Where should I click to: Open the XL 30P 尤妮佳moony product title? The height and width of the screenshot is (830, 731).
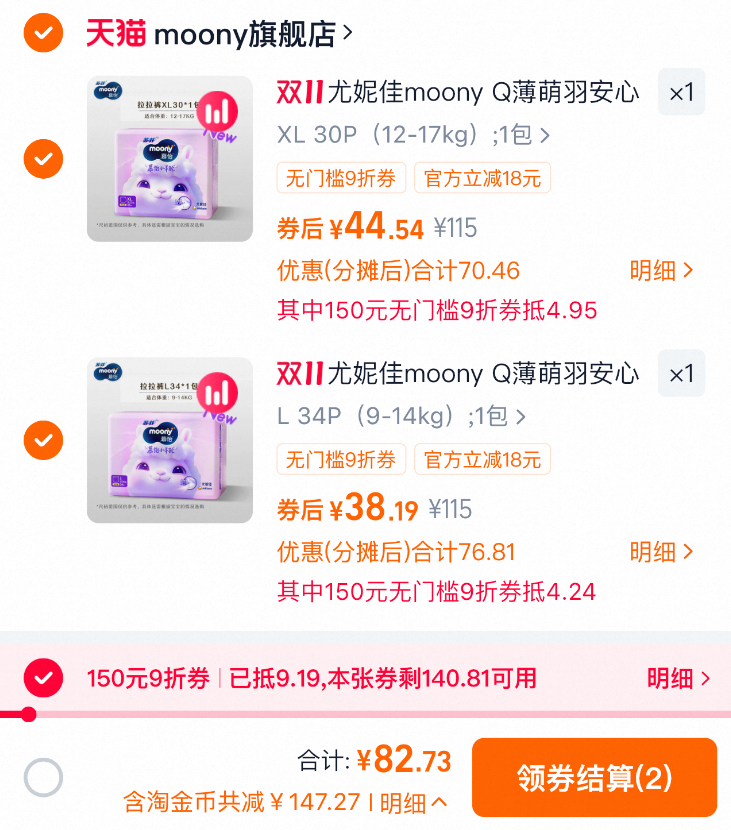[458, 93]
